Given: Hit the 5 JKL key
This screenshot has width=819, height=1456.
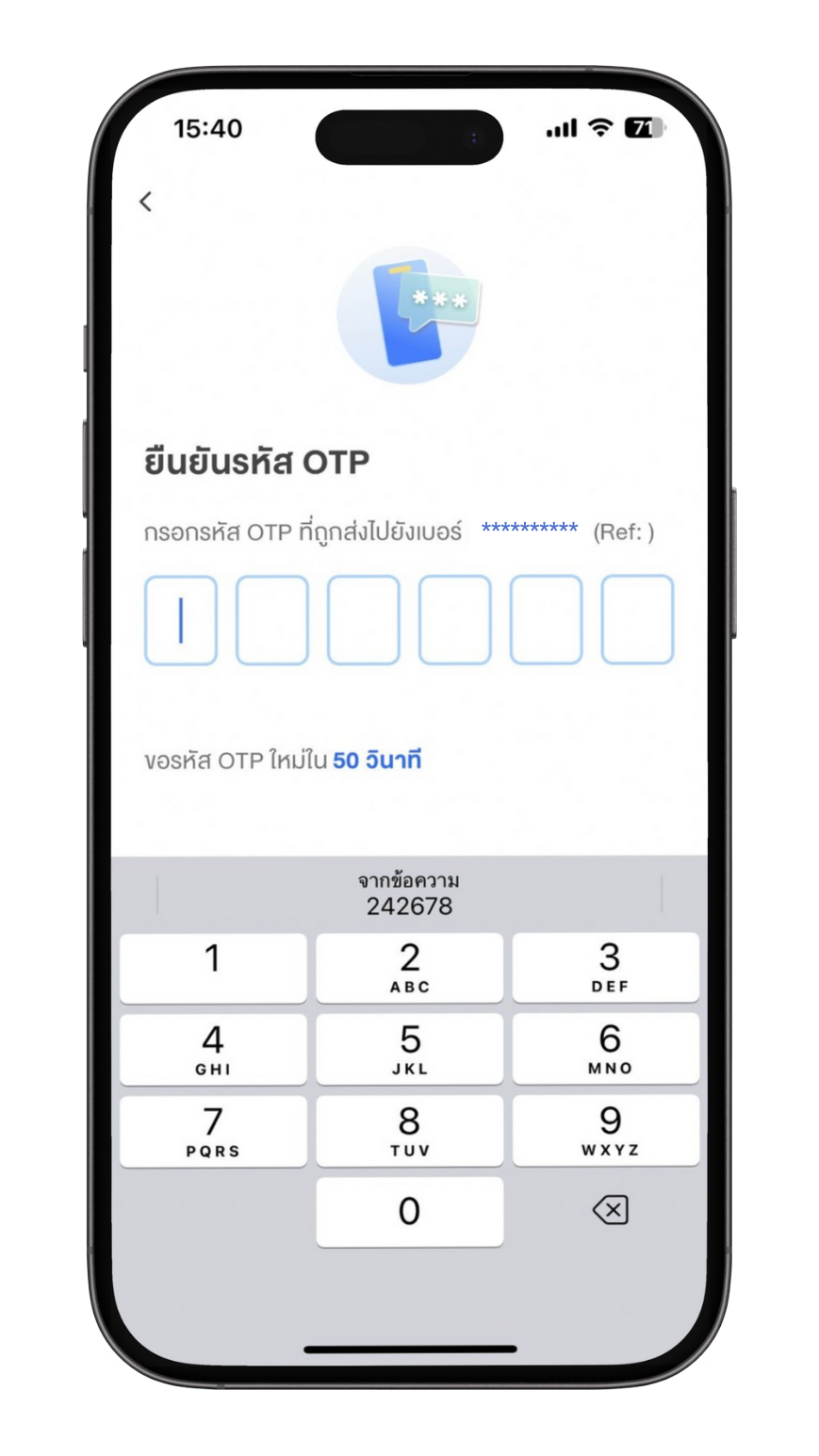Looking at the screenshot, I should pyautogui.click(x=409, y=1049).
